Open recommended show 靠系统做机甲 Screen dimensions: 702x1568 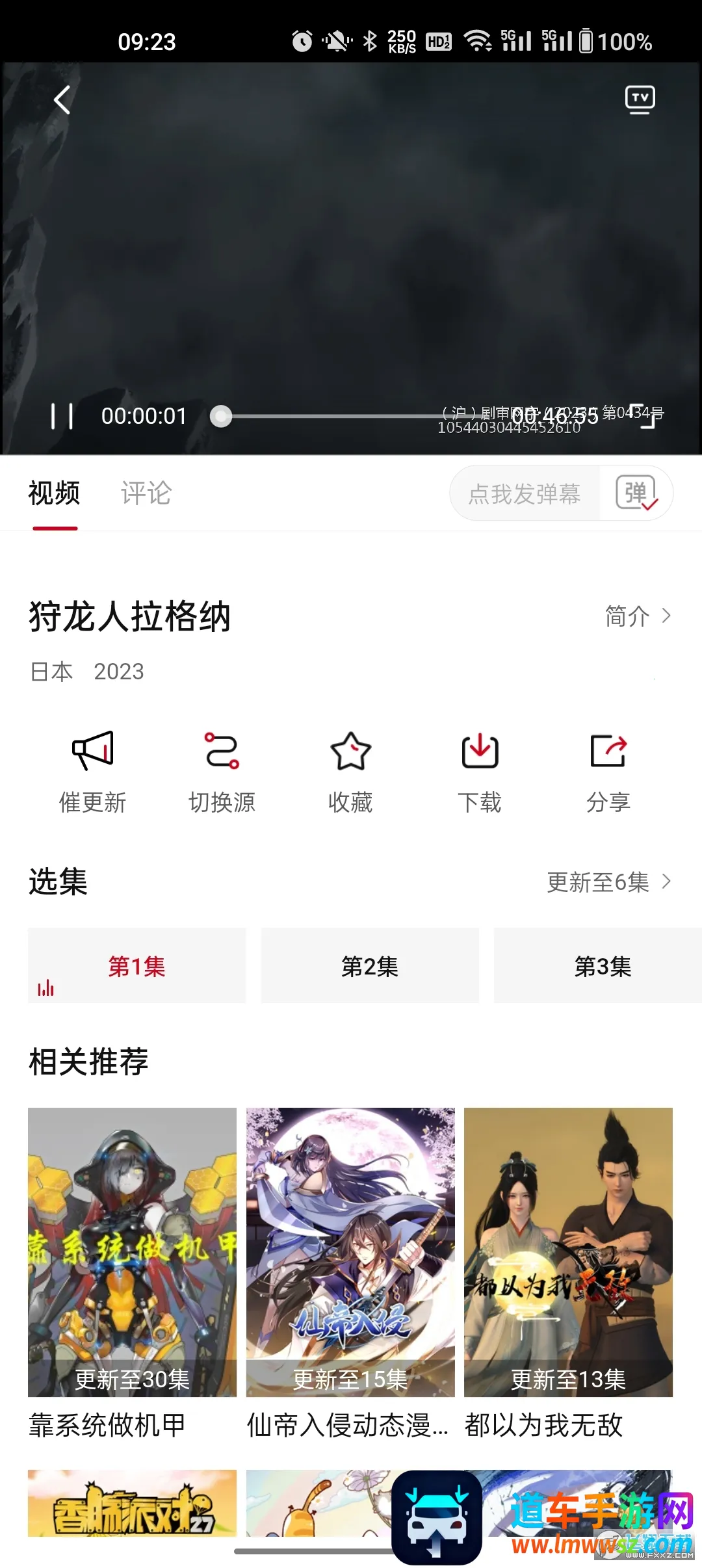pyautogui.click(x=132, y=1252)
